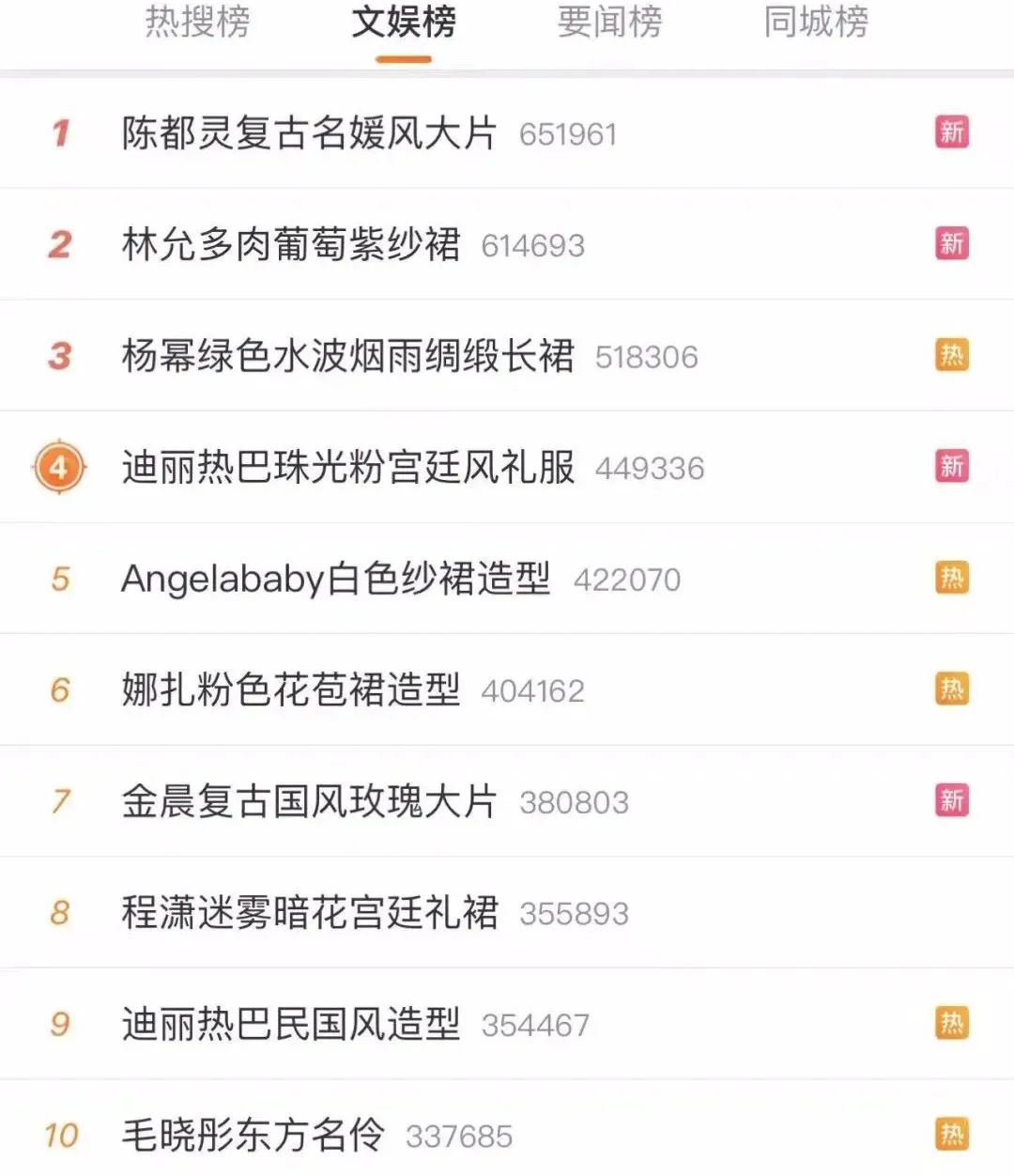View topic 毛晓彤东方名伶

point(253,1136)
